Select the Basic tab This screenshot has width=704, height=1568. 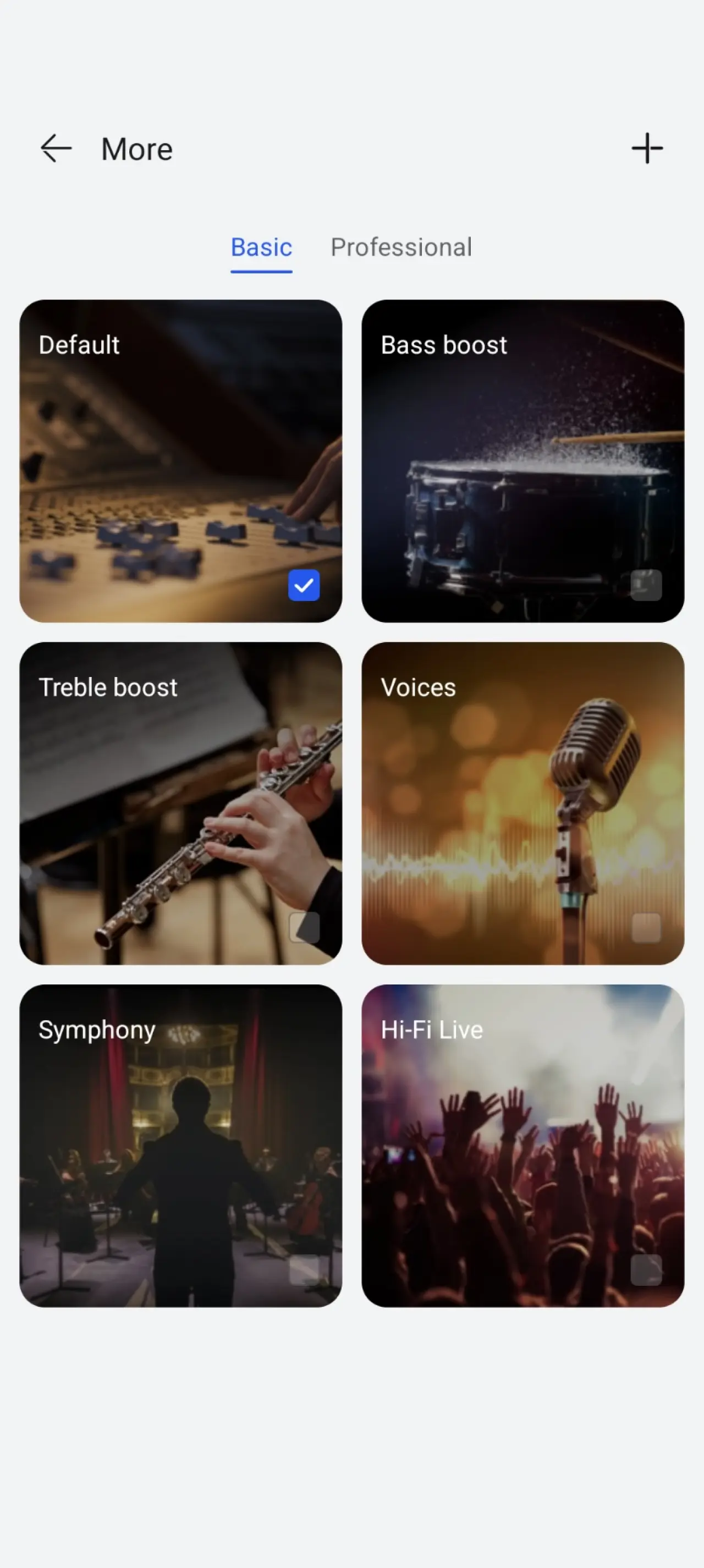(x=261, y=247)
